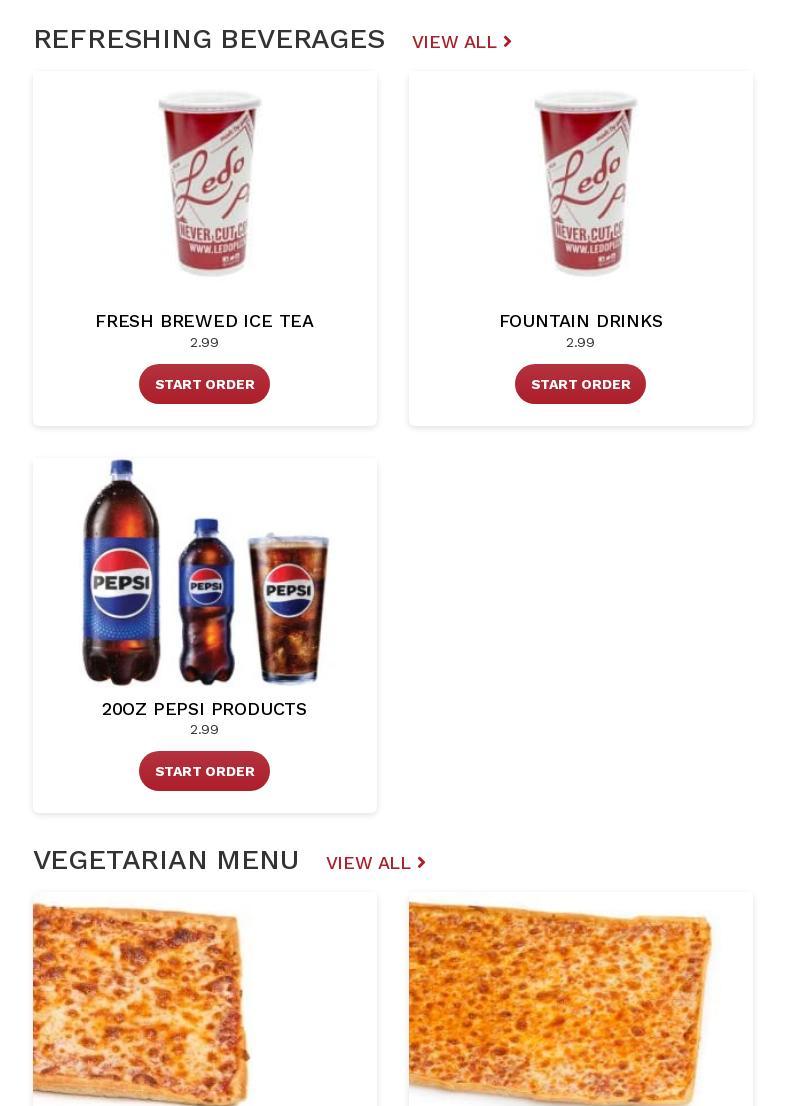This screenshot has width=785, height=1106.
Task: Open the Fountain Drinks card
Action: [580, 321]
